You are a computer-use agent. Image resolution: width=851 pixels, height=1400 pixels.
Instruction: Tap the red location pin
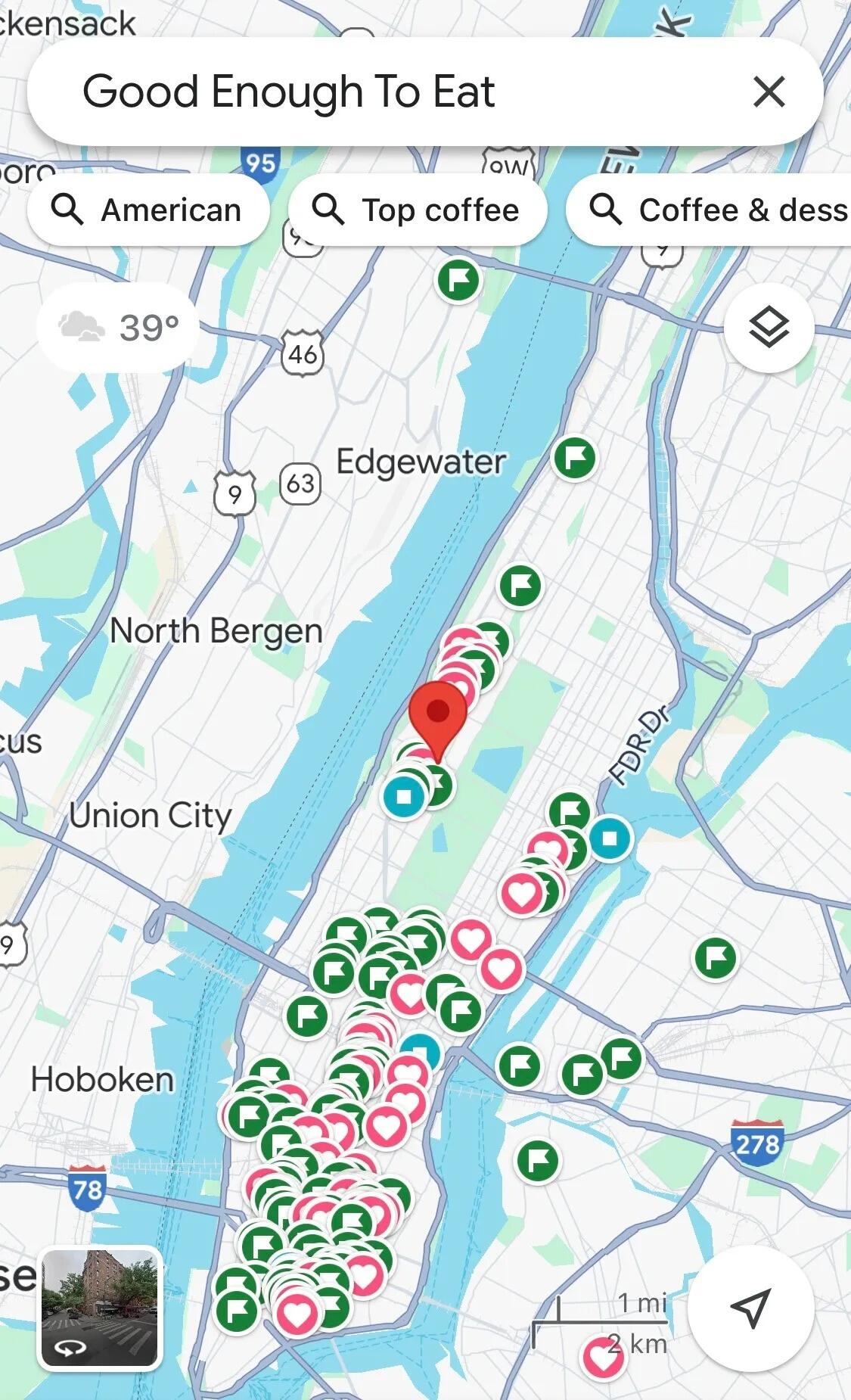click(x=437, y=715)
